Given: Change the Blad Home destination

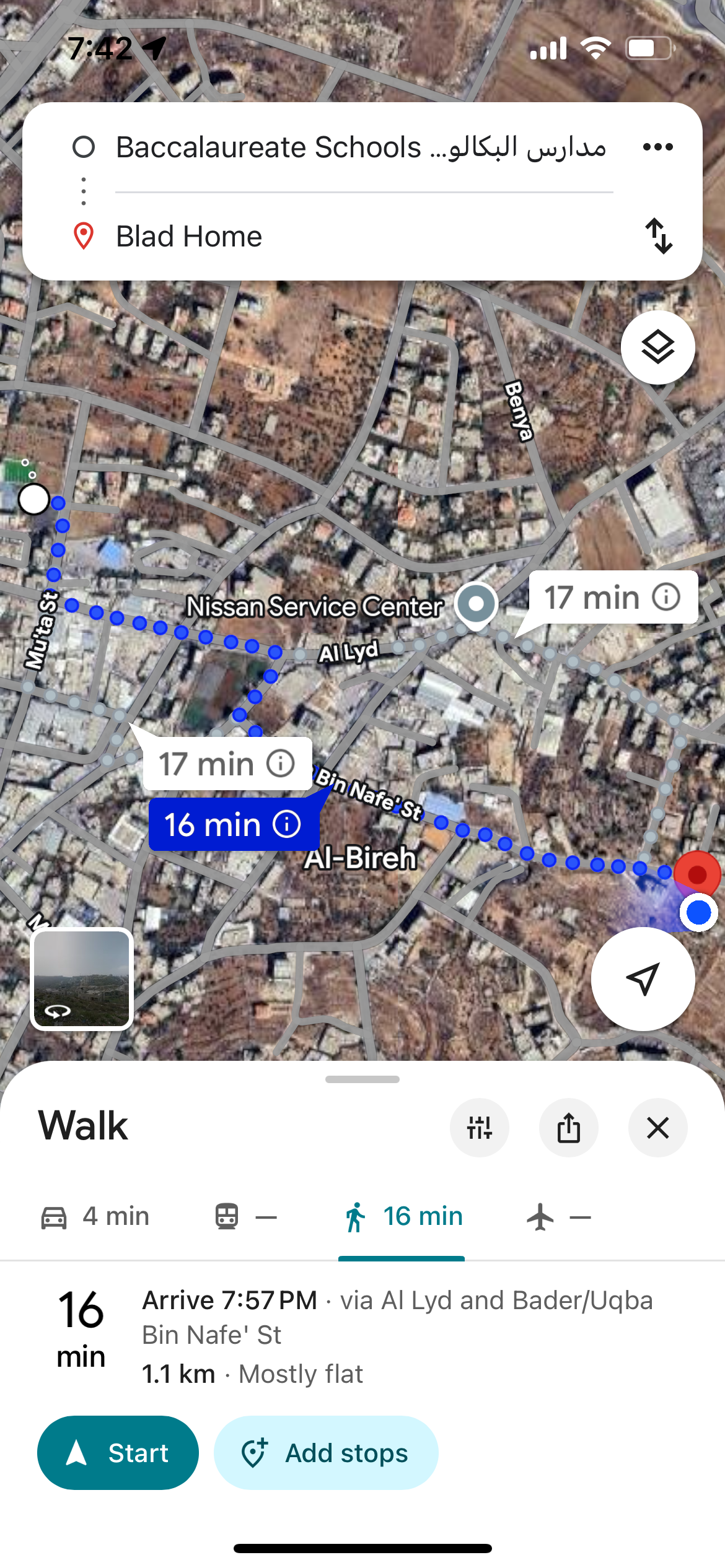Looking at the screenshot, I should pos(359,237).
